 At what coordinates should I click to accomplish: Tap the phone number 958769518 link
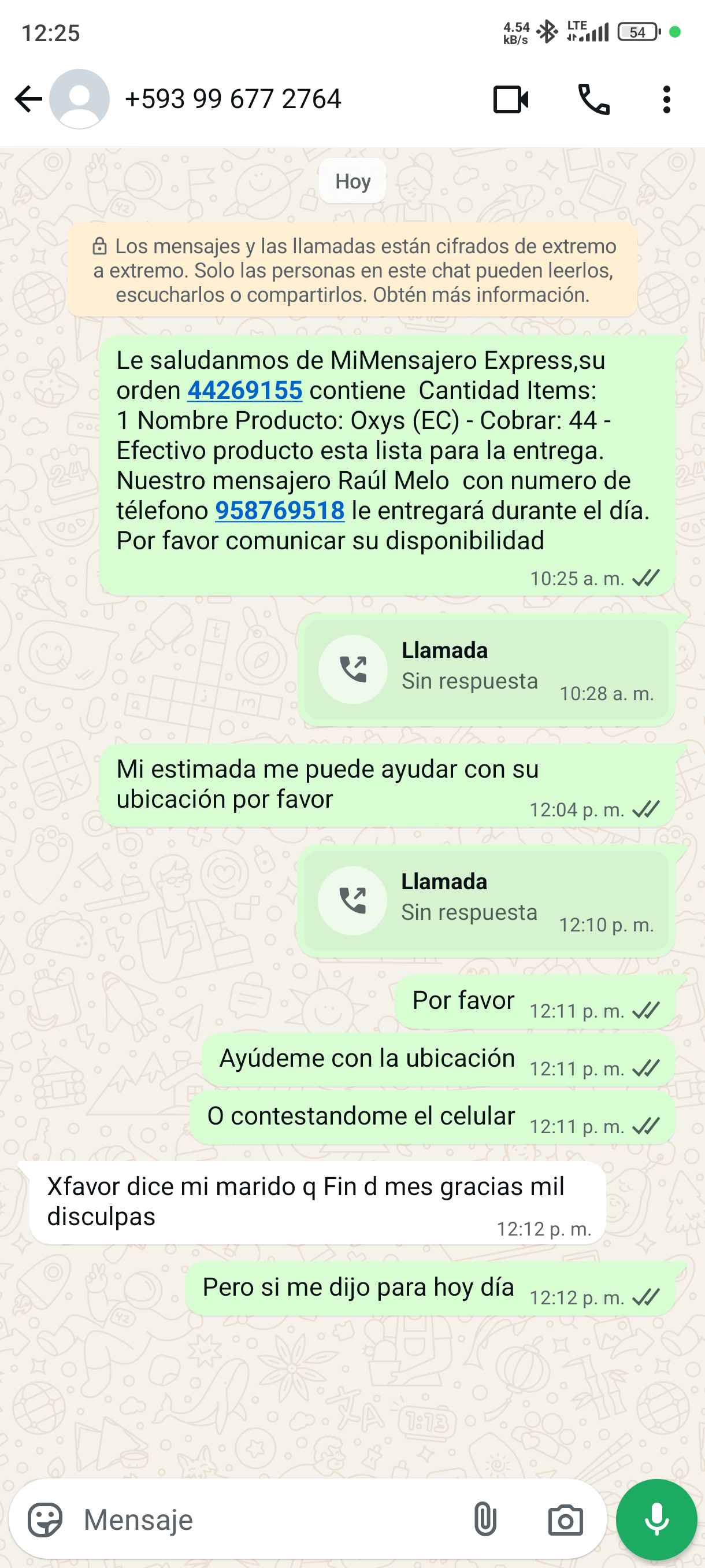[x=280, y=511]
